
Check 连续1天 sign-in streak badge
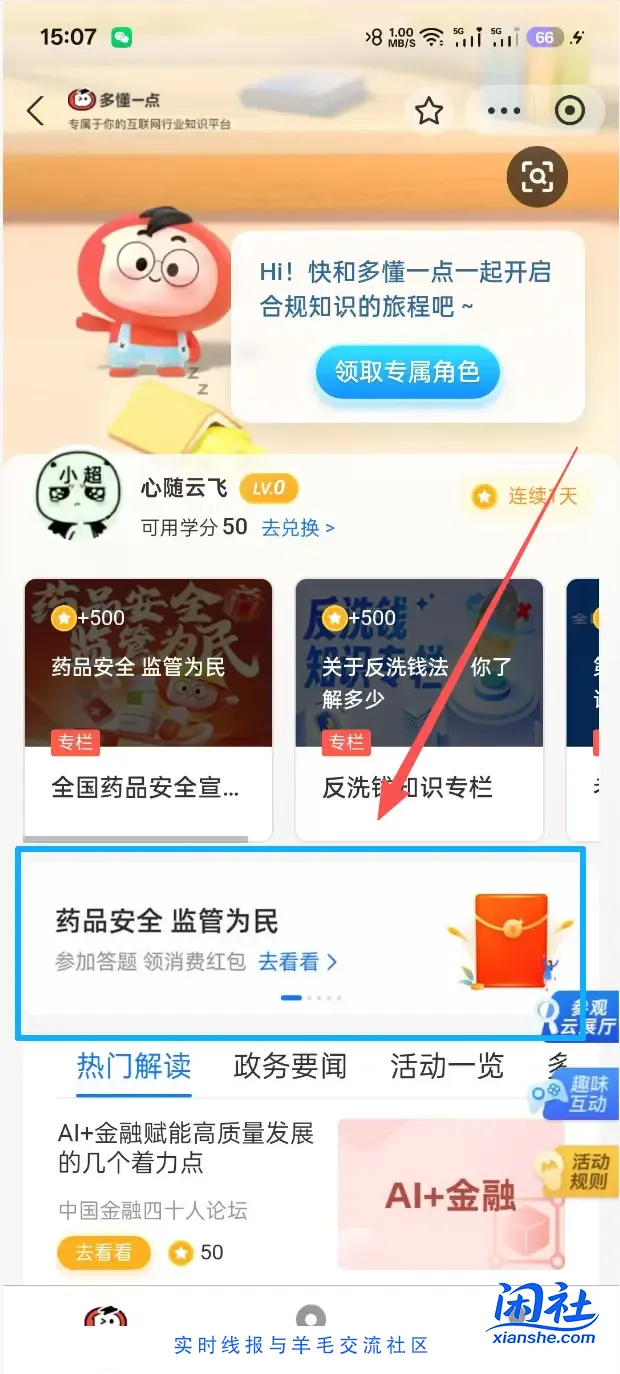[x=527, y=496]
